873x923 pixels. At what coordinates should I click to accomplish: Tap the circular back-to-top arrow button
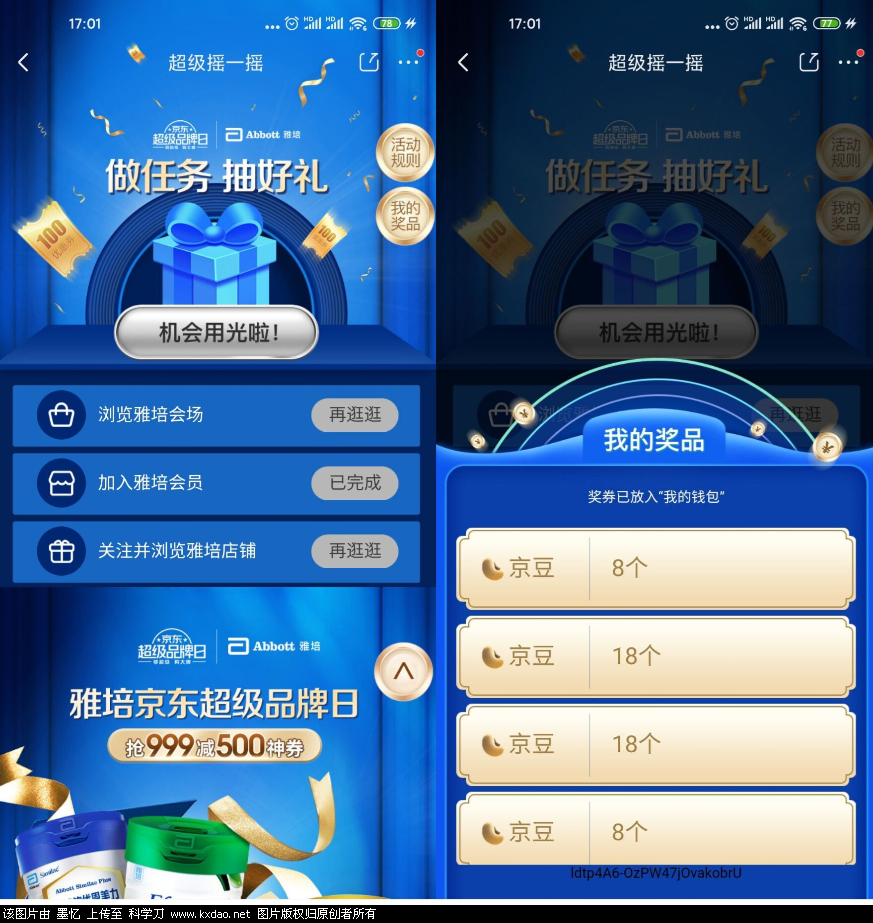tap(403, 672)
